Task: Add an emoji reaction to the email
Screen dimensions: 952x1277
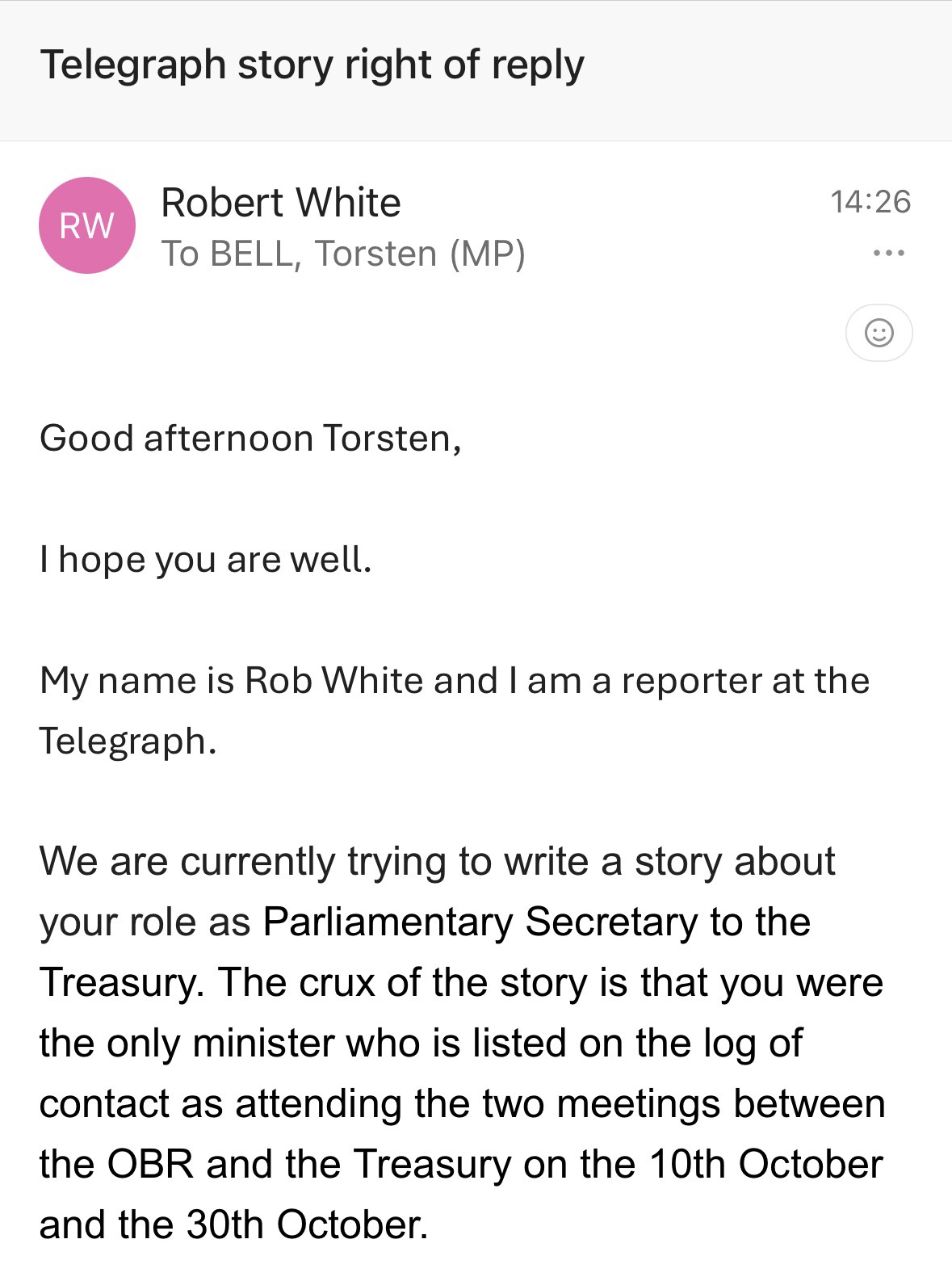Action: click(879, 332)
